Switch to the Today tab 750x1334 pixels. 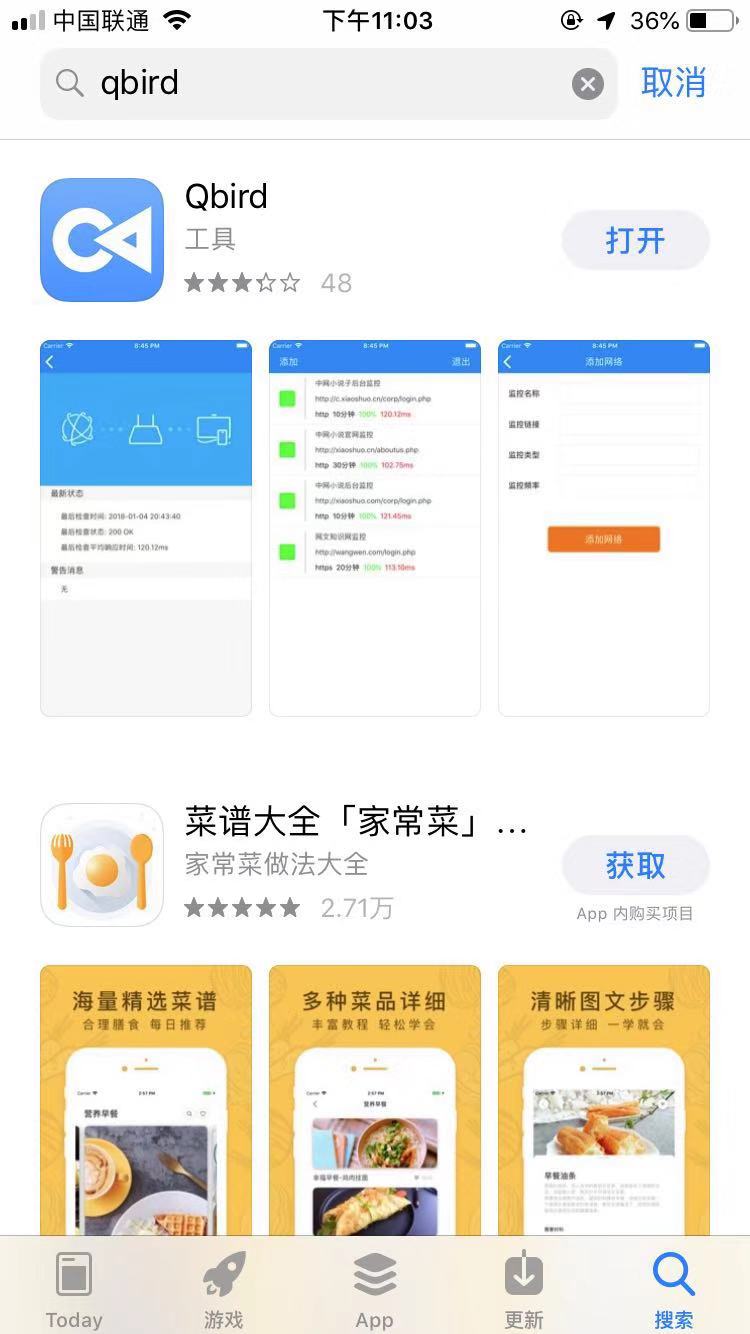(x=74, y=1289)
